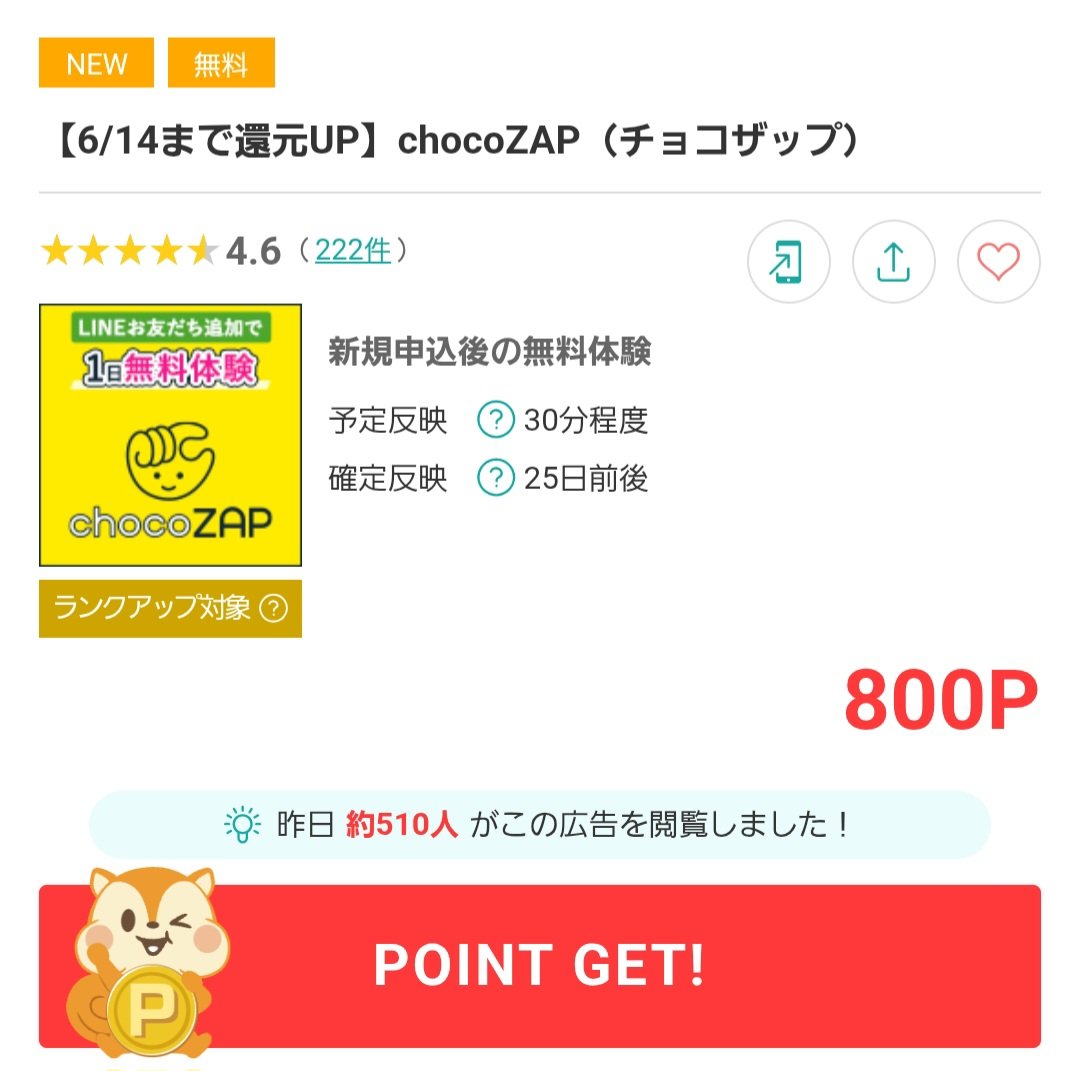Open the 222件 reviews link
1080x1071 pixels.
click(353, 250)
